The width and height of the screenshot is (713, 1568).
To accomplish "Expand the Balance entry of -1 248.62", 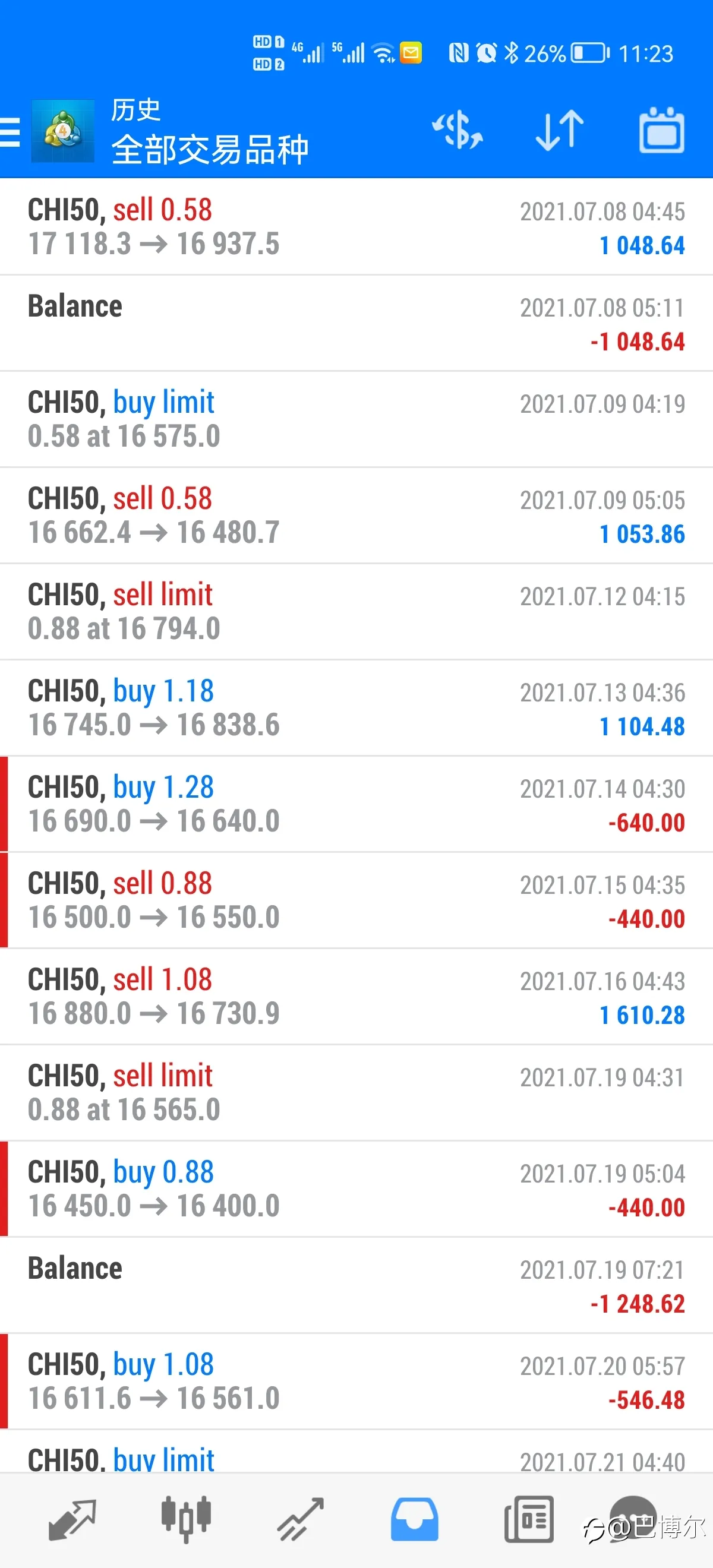I will coord(356,1285).
